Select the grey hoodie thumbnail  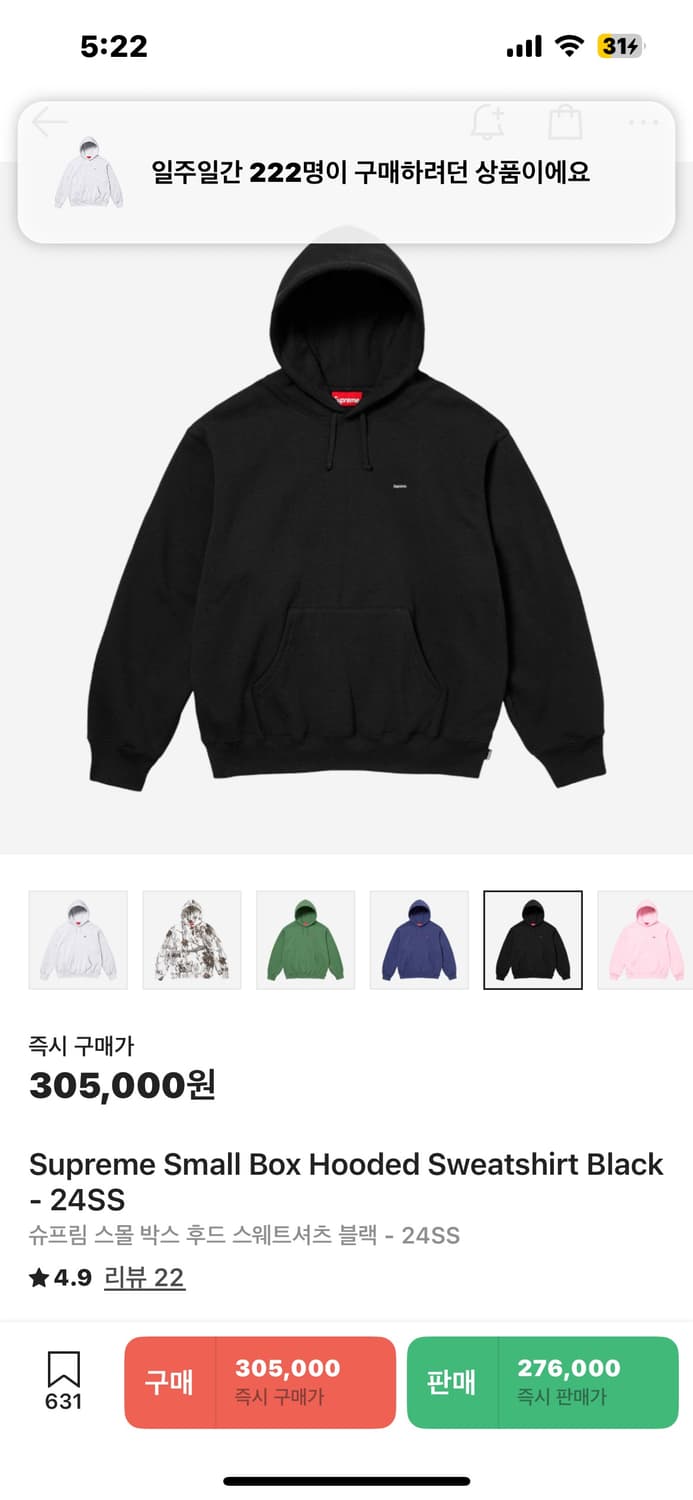(78, 940)
